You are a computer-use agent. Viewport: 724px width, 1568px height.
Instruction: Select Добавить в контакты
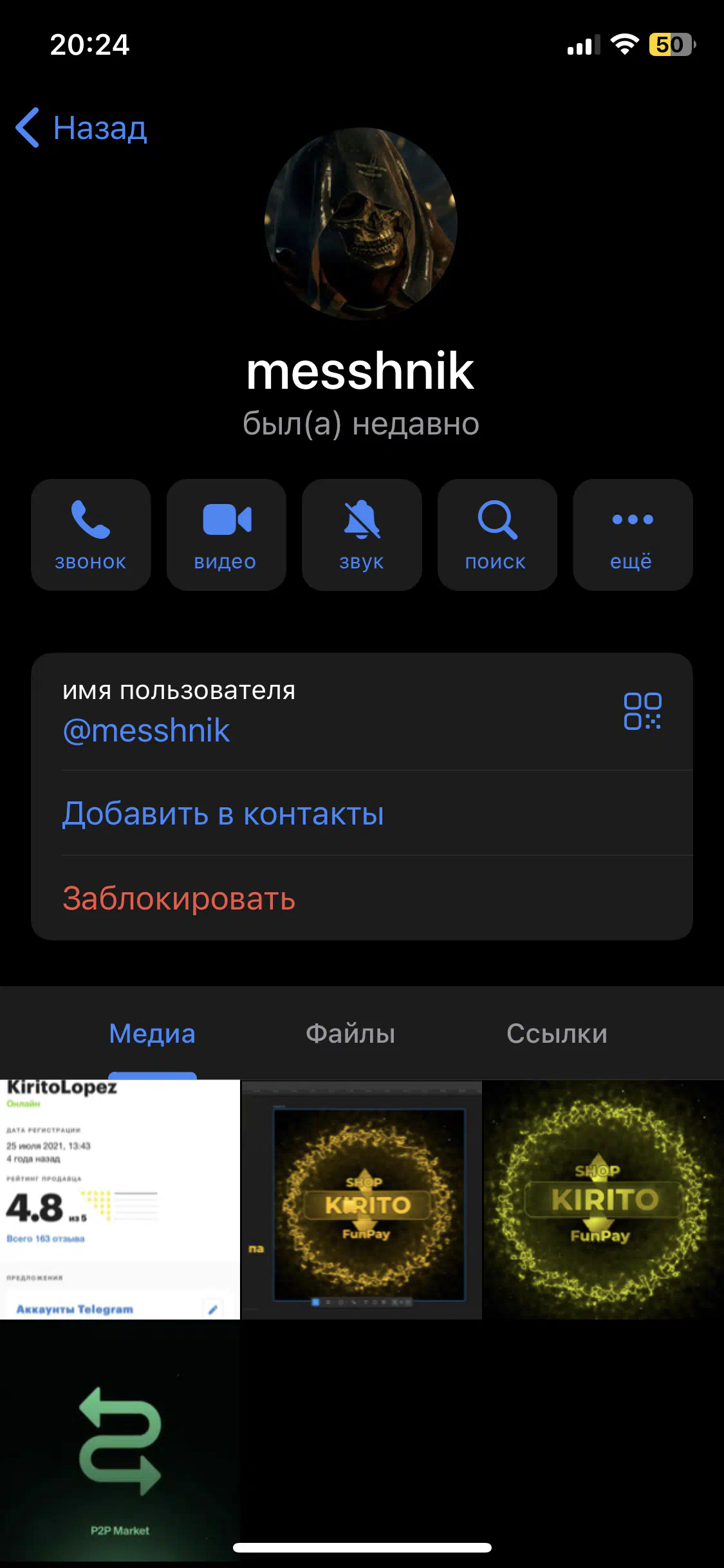click(x=362, y=813)
